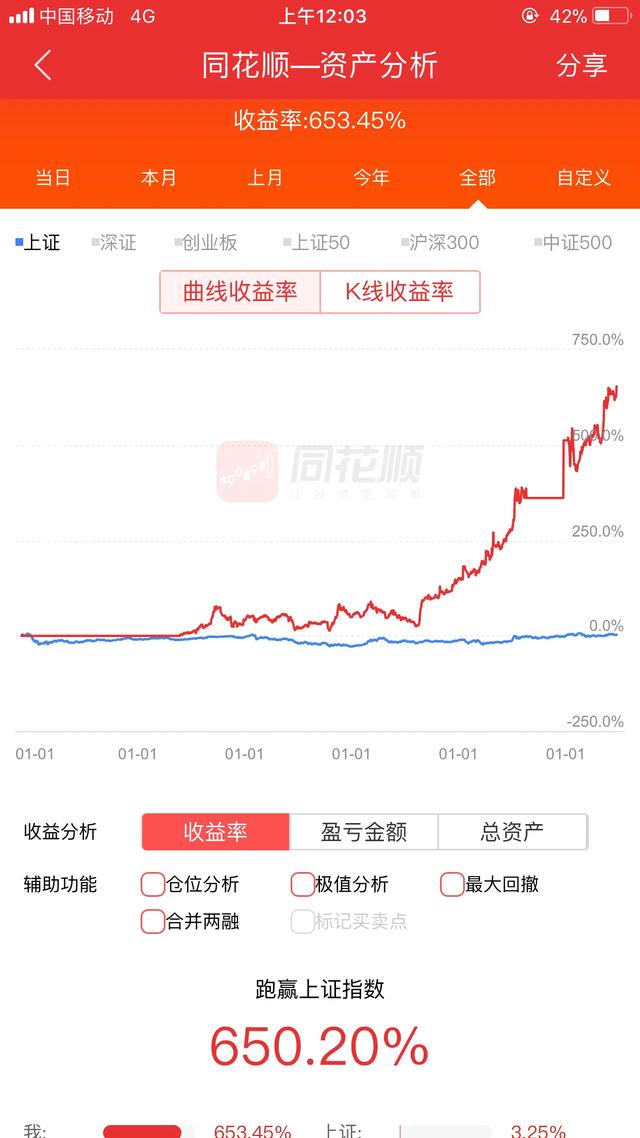Select the 中证500 benchmark

click(x=573, y=242)
